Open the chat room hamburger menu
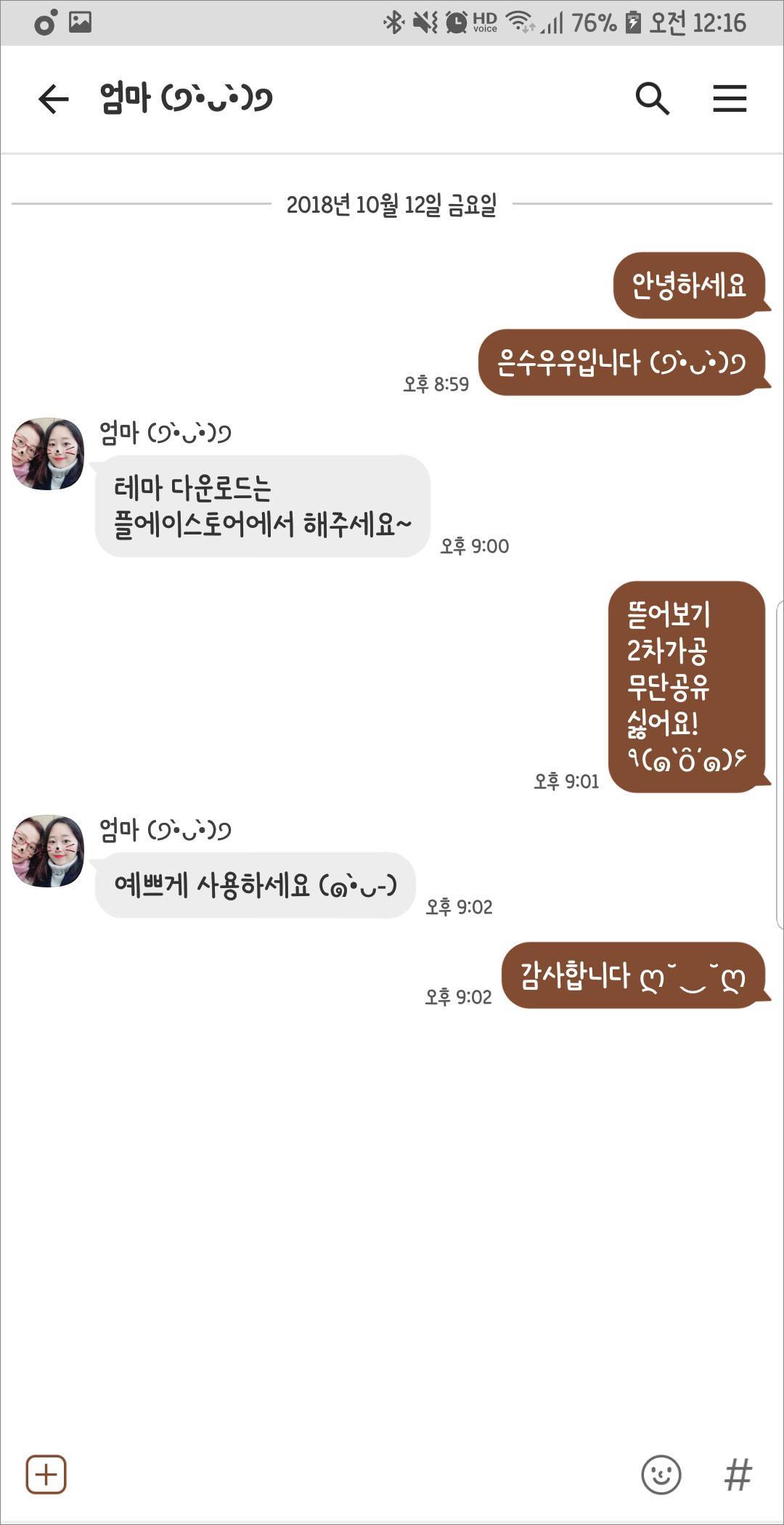 [x=730, y=99]
